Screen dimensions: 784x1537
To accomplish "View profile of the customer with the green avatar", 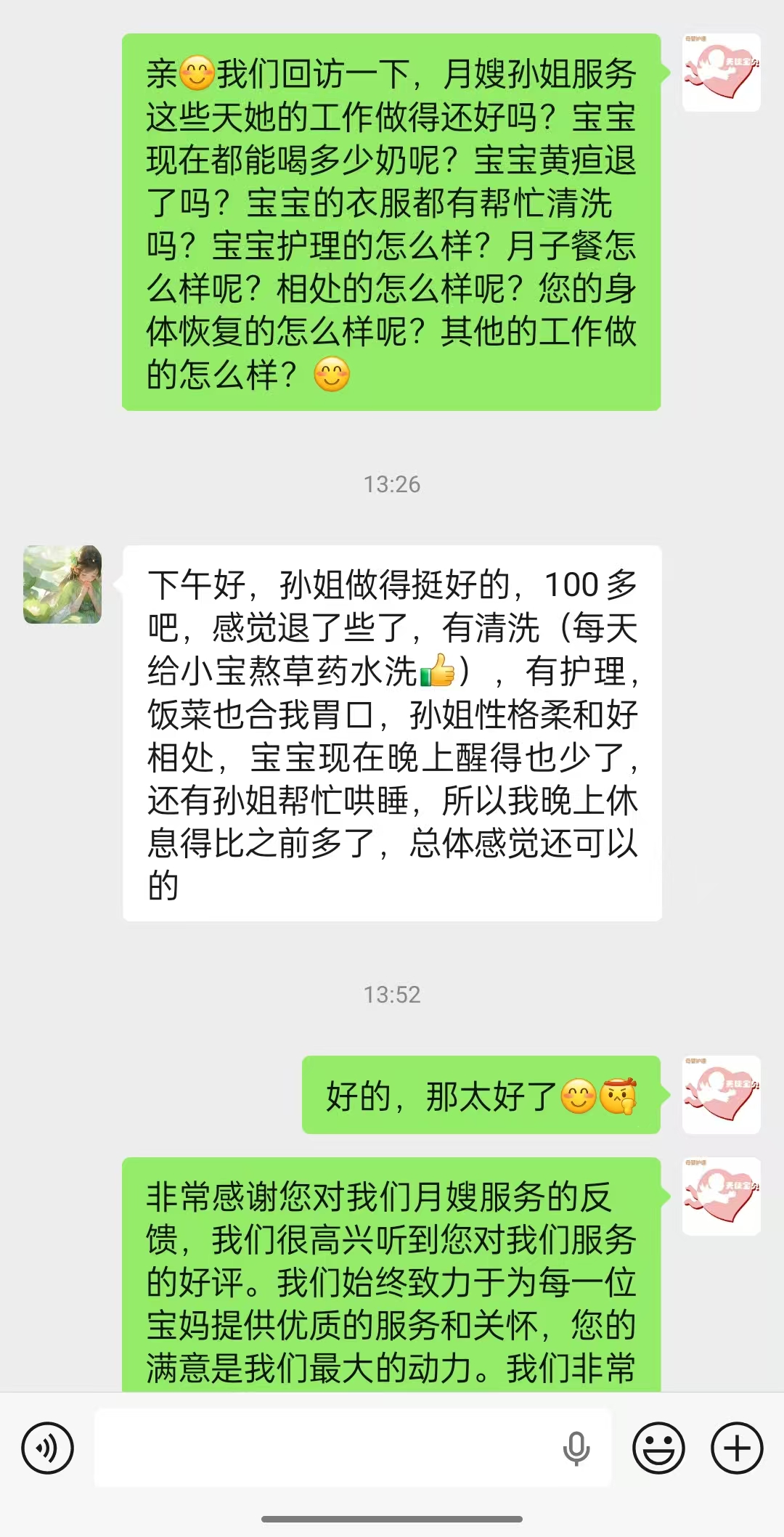I will [62, 584].
